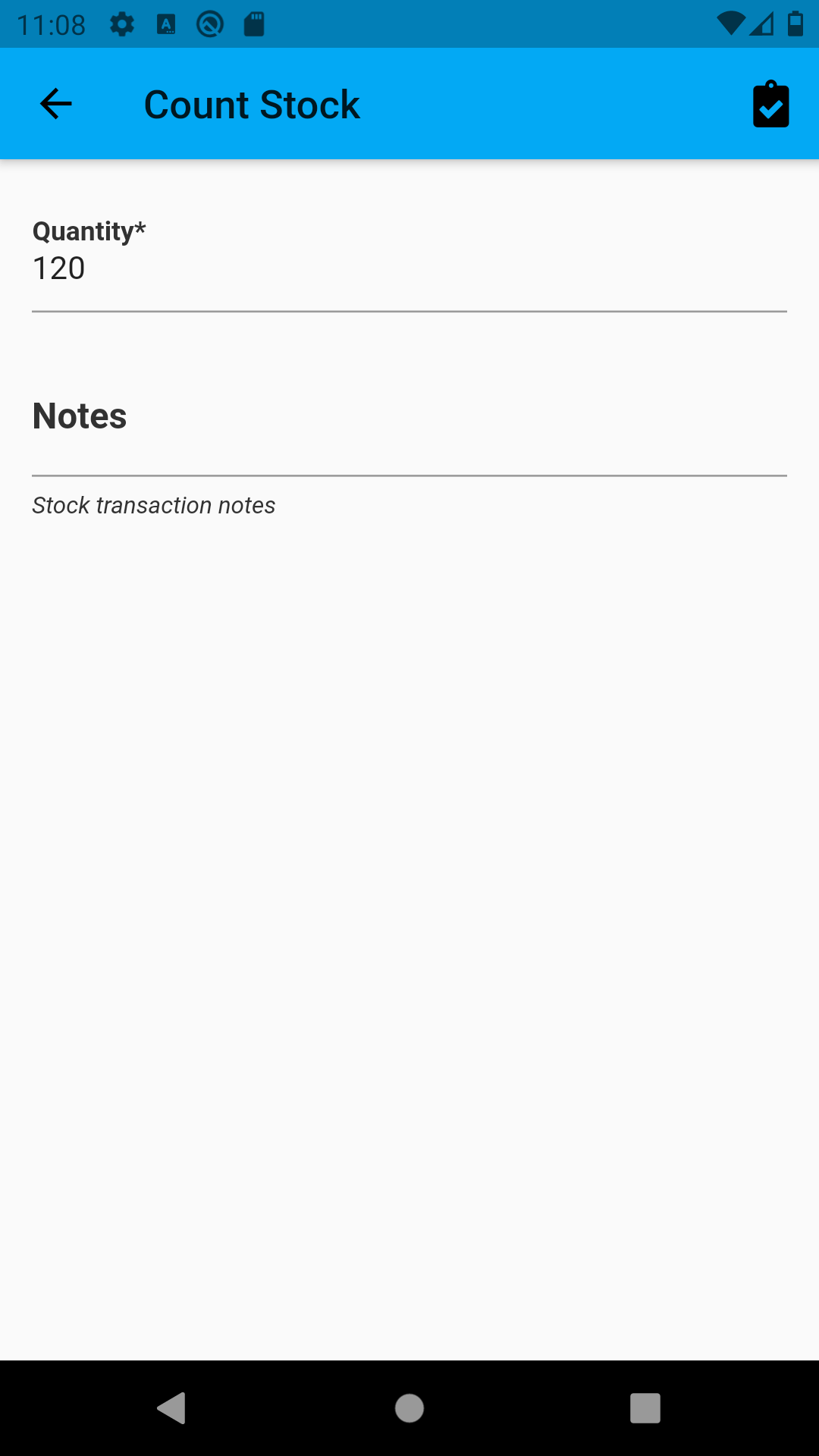Tap the underline below the Quantity value
Viewport: 819px width, 1456px height.
(x=409, y=309)
